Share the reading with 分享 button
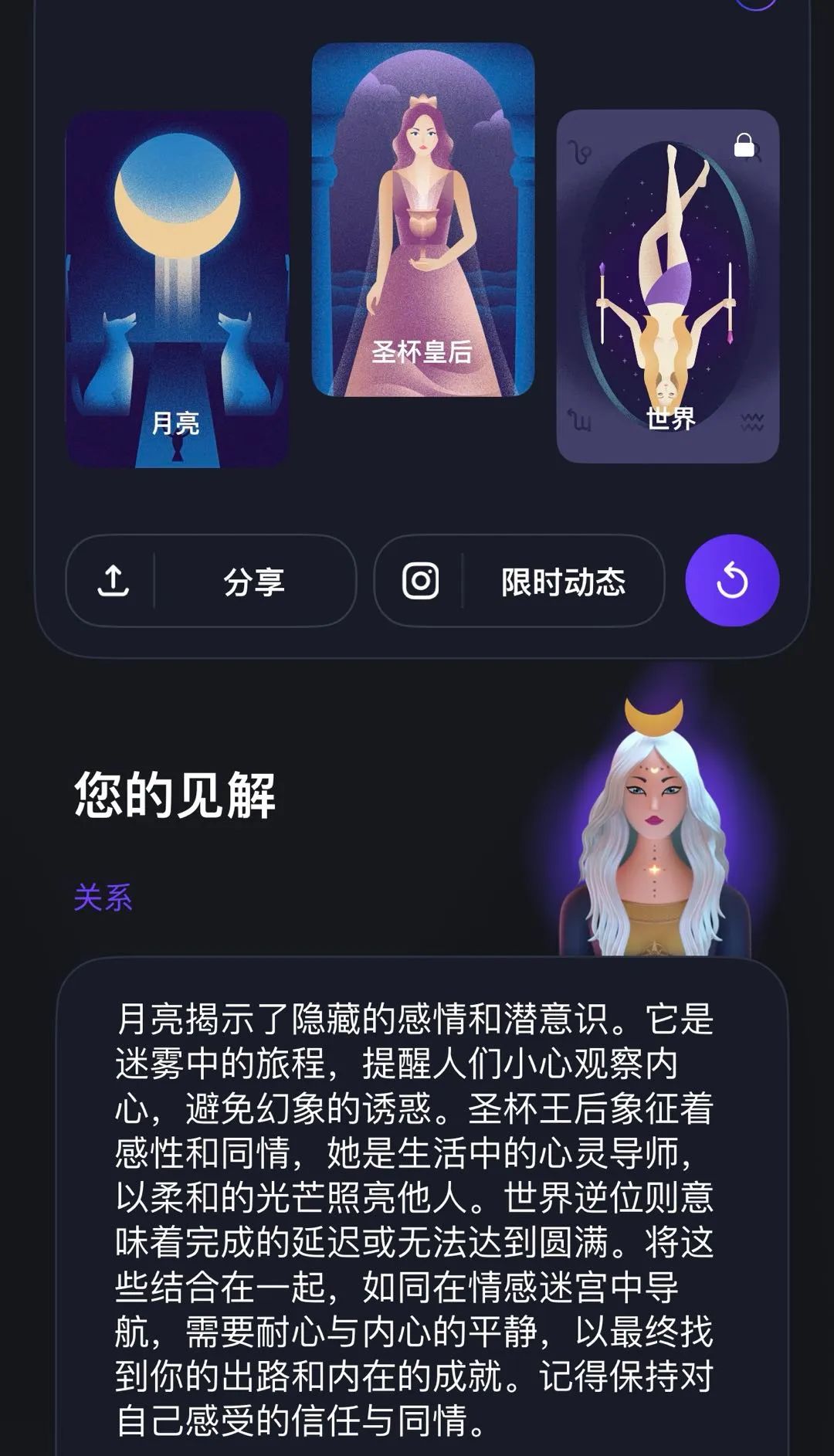Viewport: 834px width, 1456px height. tap(211, 581)
